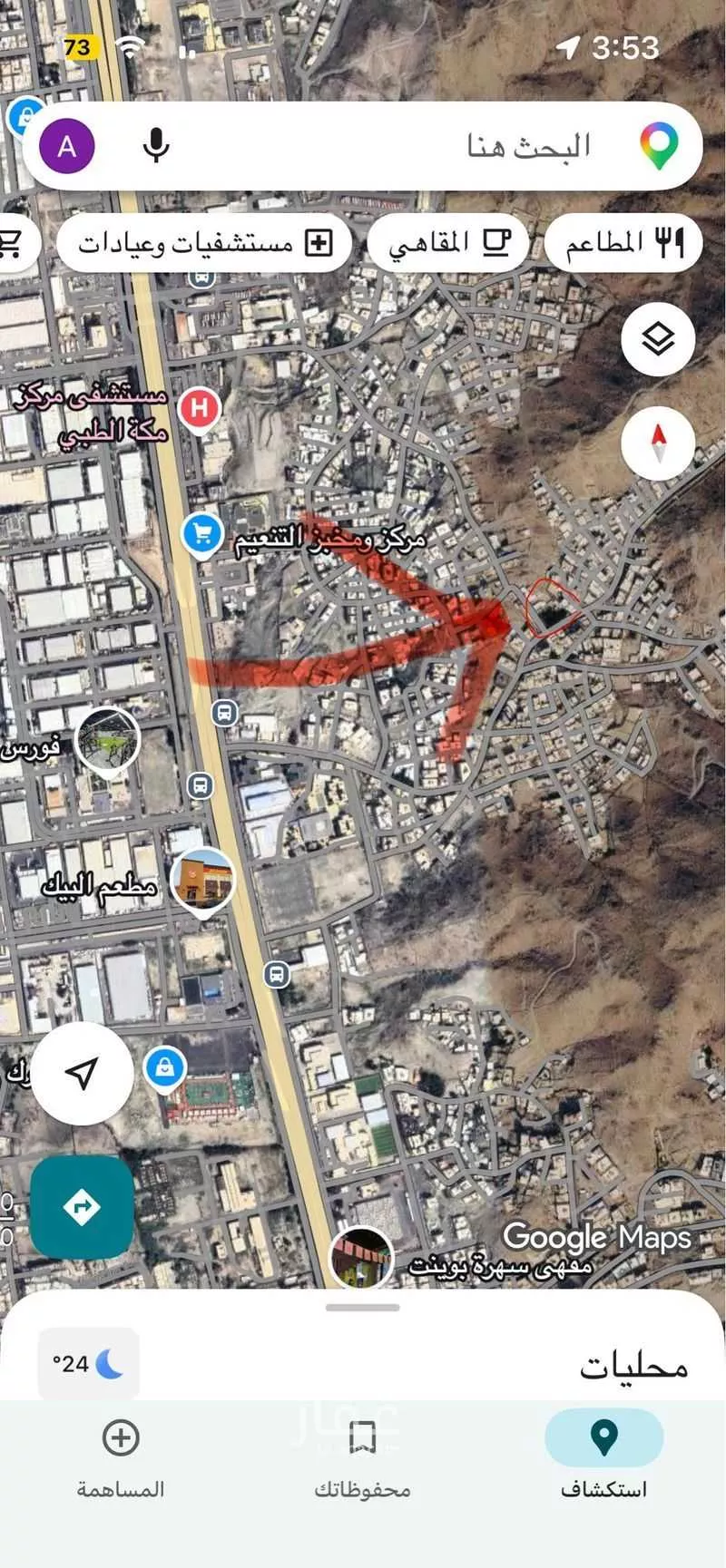The image size is (726, 1568).
Task: Center the map on my location
Action: tap(83, 1074)
